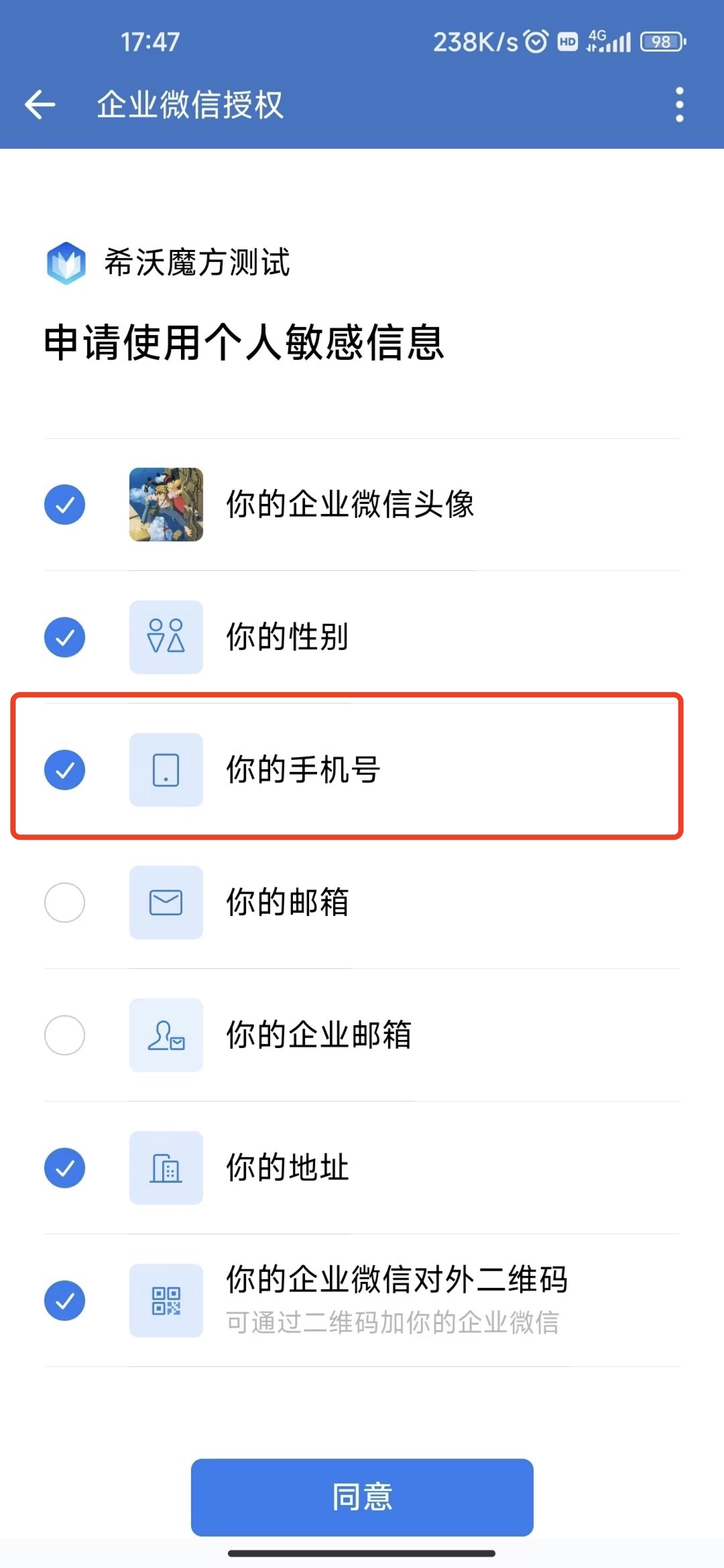Go back from 企业微信授权 page

point(40,105)
